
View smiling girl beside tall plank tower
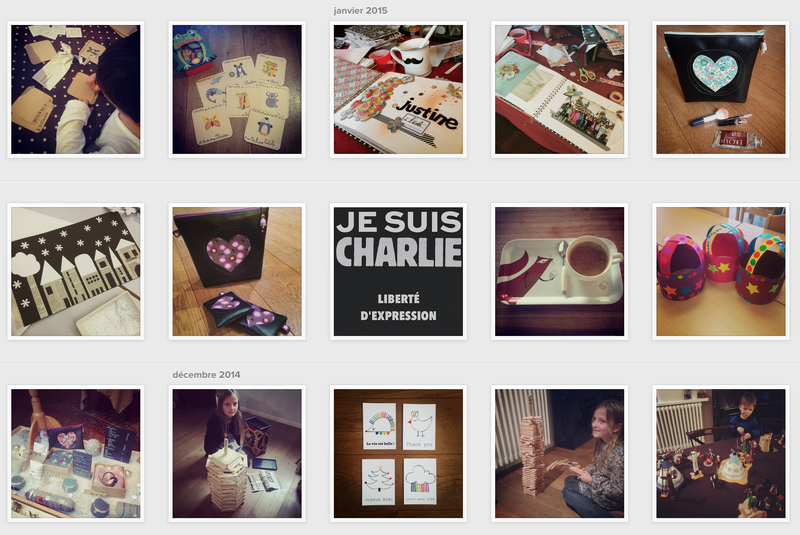[x=560, y=453]
